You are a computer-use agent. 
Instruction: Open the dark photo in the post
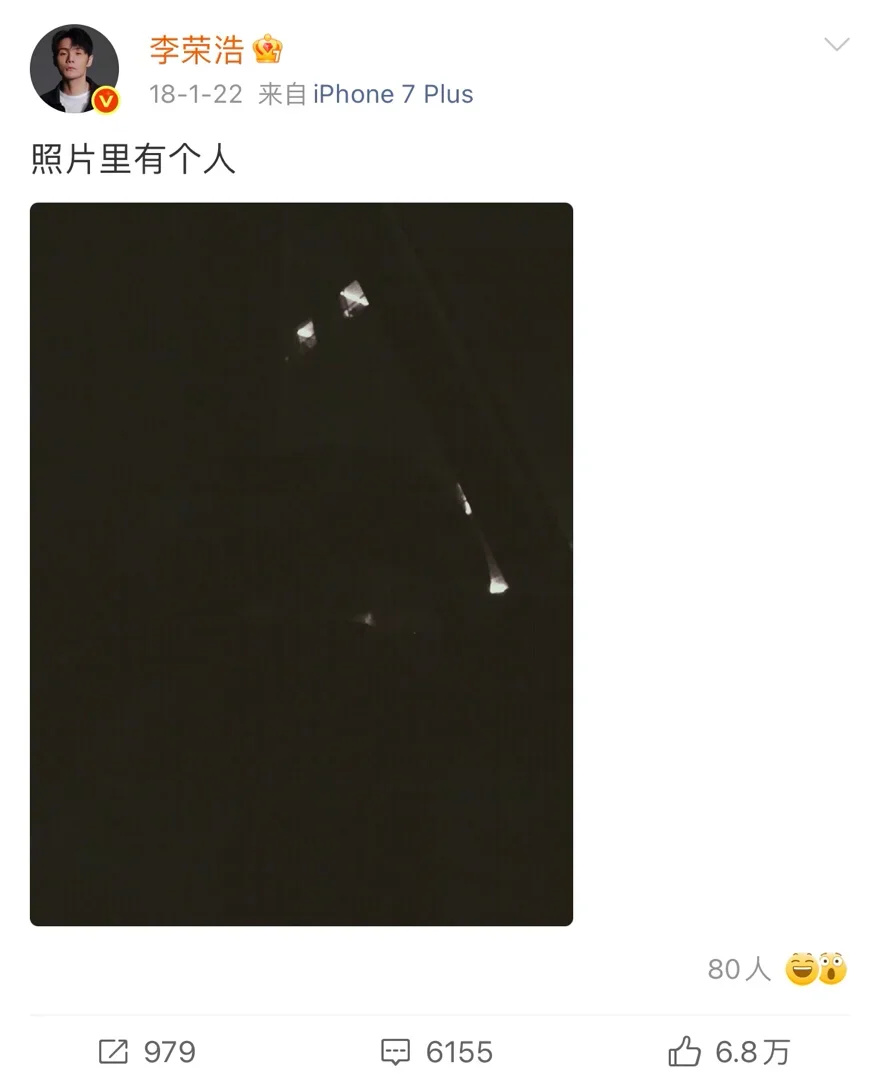pyautogui.click(x=301, y=564)
